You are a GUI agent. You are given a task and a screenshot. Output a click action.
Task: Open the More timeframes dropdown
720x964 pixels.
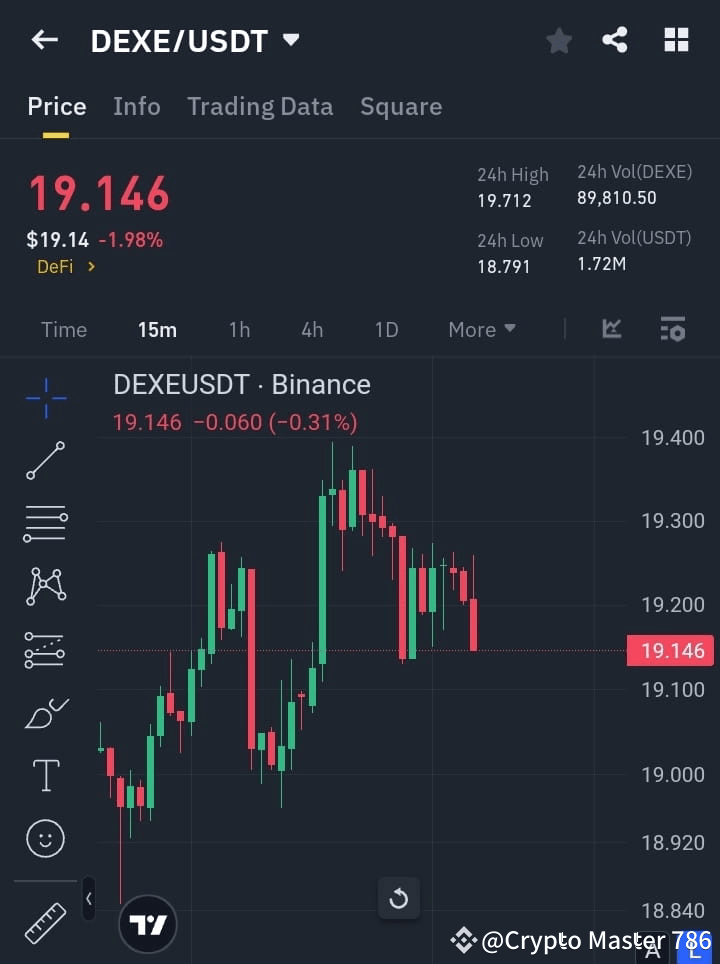pyautogui.click(x=481, y=329)
